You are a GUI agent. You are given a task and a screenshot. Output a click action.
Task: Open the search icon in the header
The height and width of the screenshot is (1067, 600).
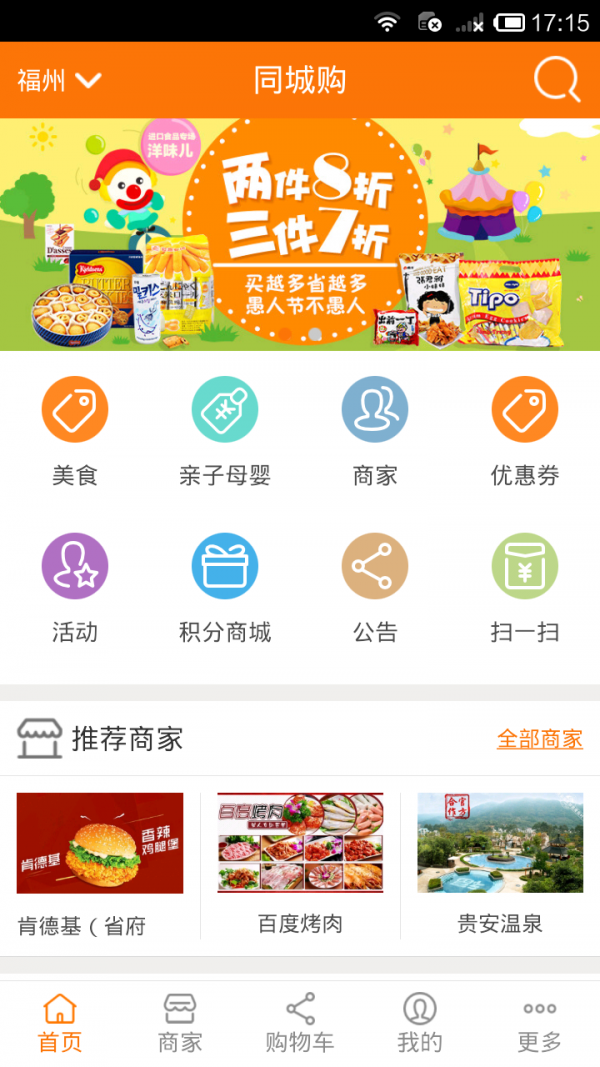556,80
